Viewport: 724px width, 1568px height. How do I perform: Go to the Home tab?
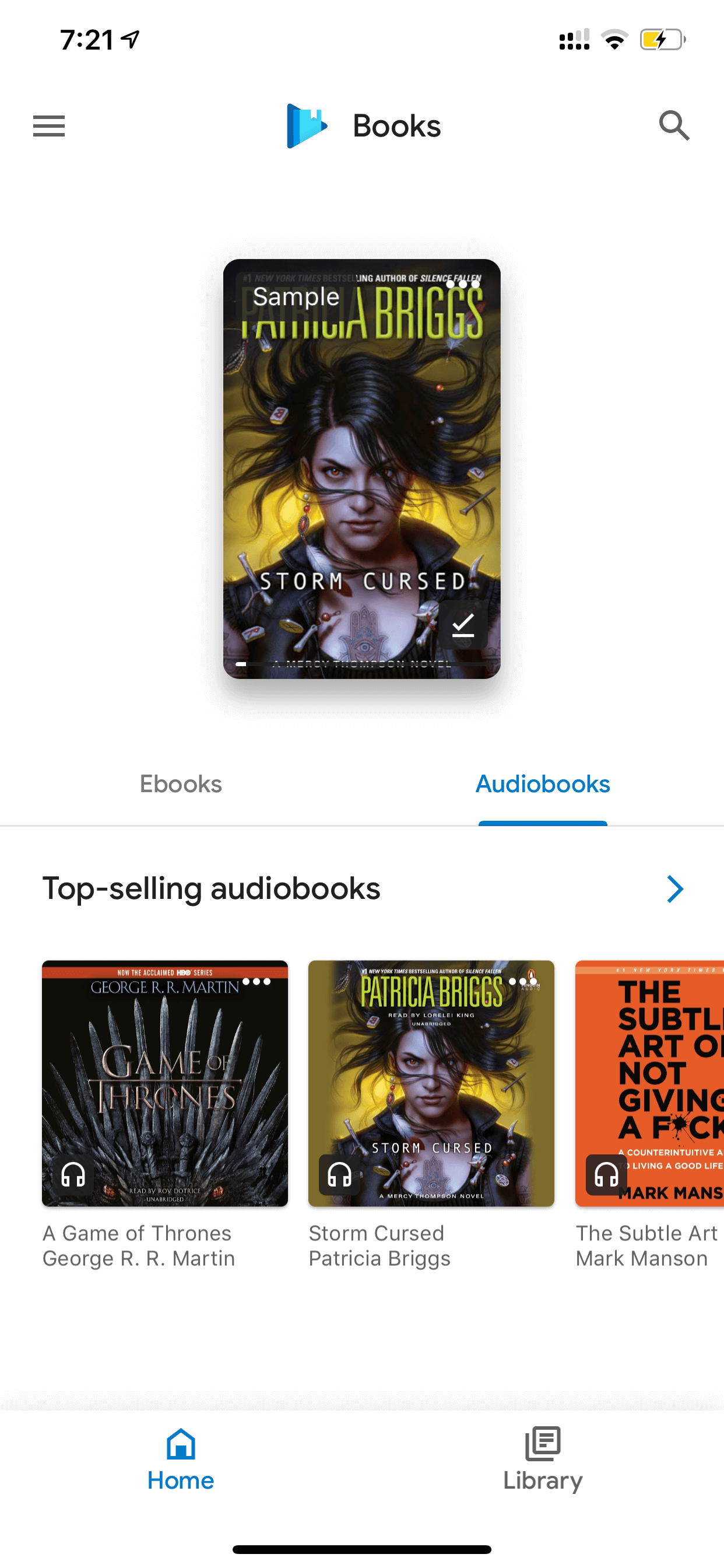181,1459
